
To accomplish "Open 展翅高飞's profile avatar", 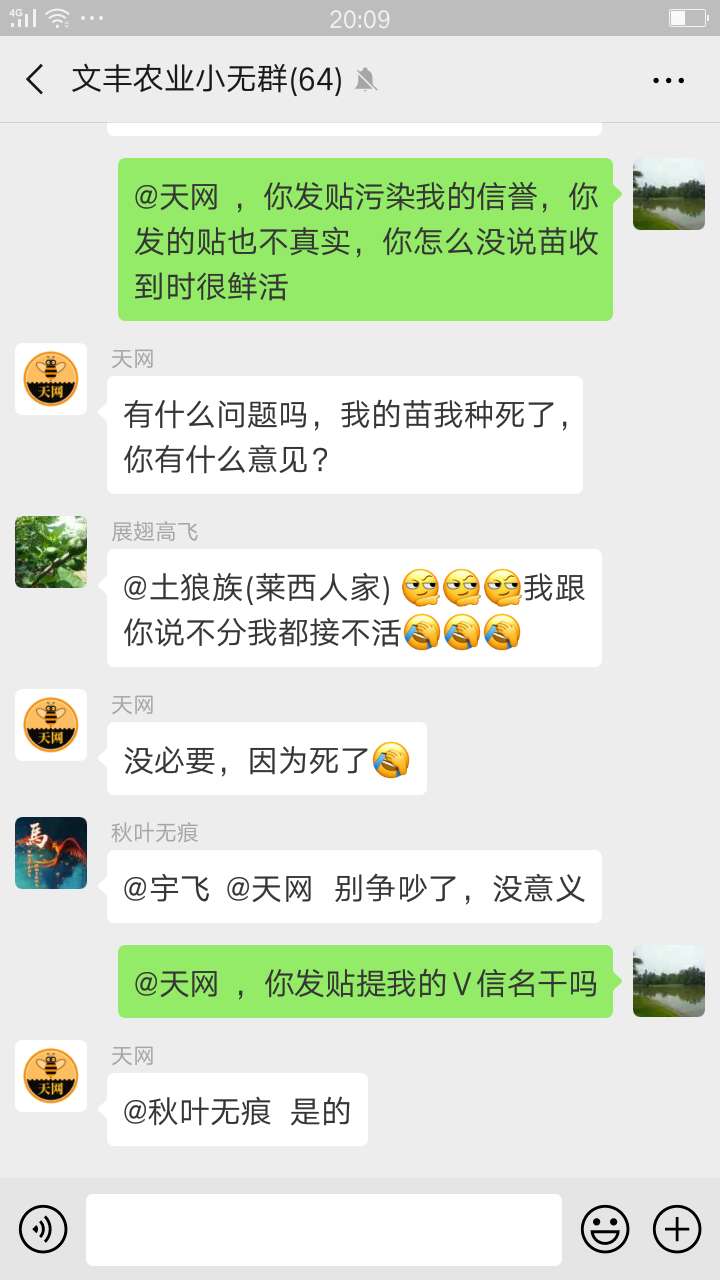I will 51,552.
